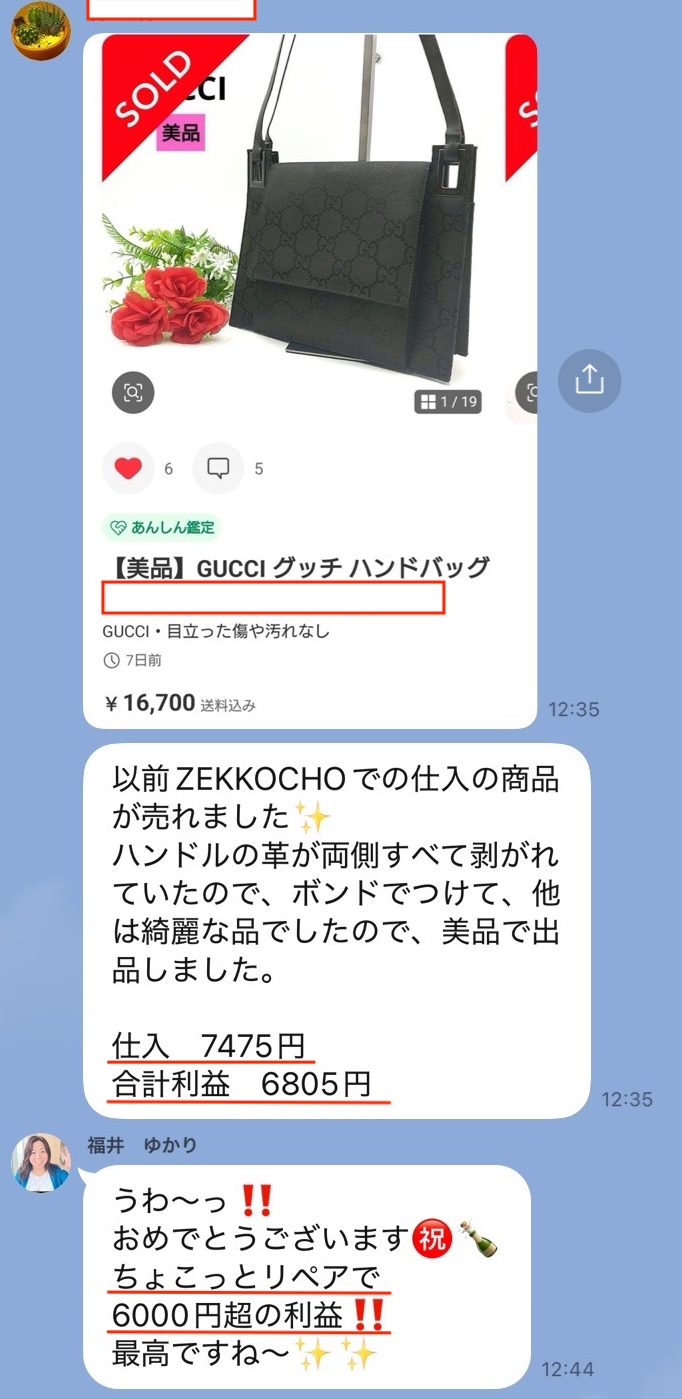
Task: View 福井 ゆかり's profile picture
Action: [x=41, y=1162]
